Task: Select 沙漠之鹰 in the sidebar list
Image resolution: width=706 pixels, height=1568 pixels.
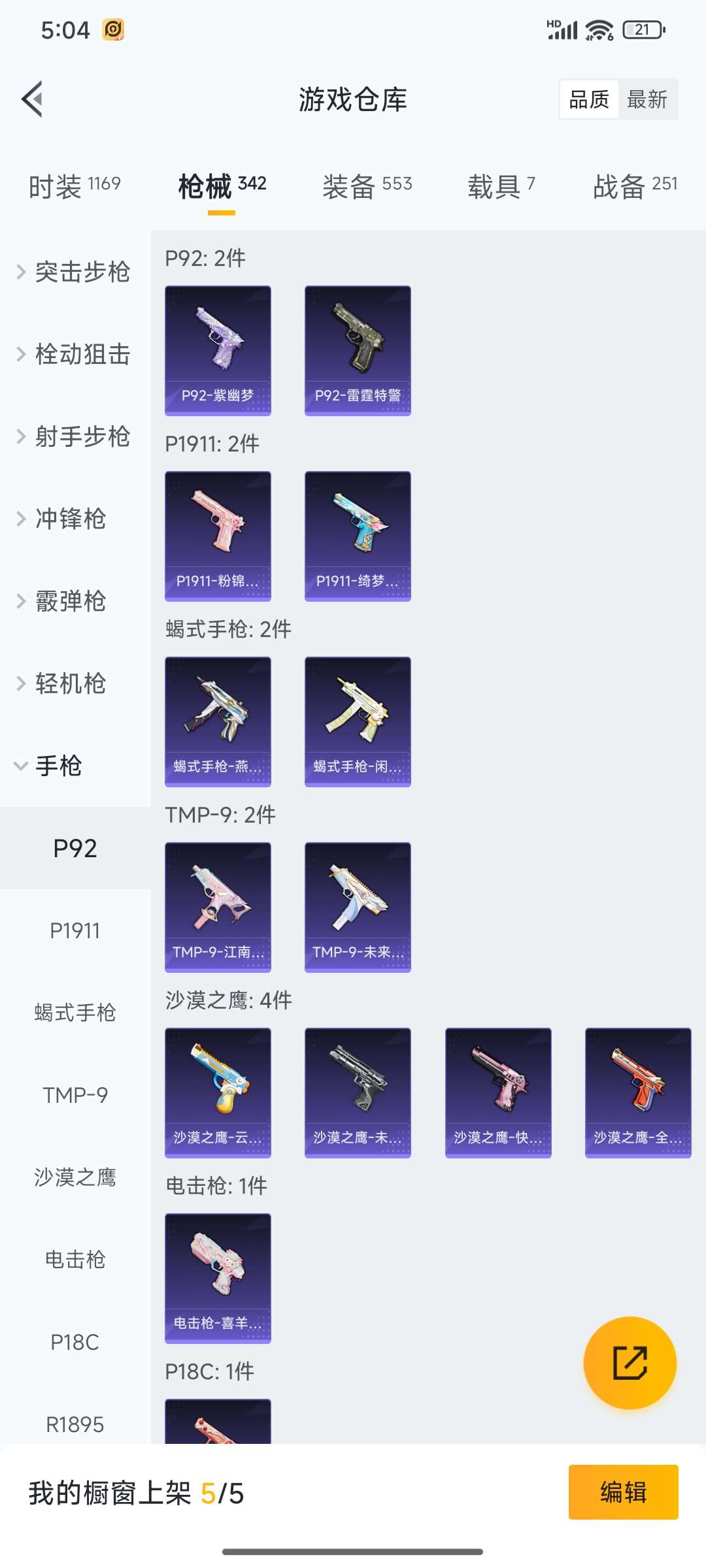Action: point(75,1178)
